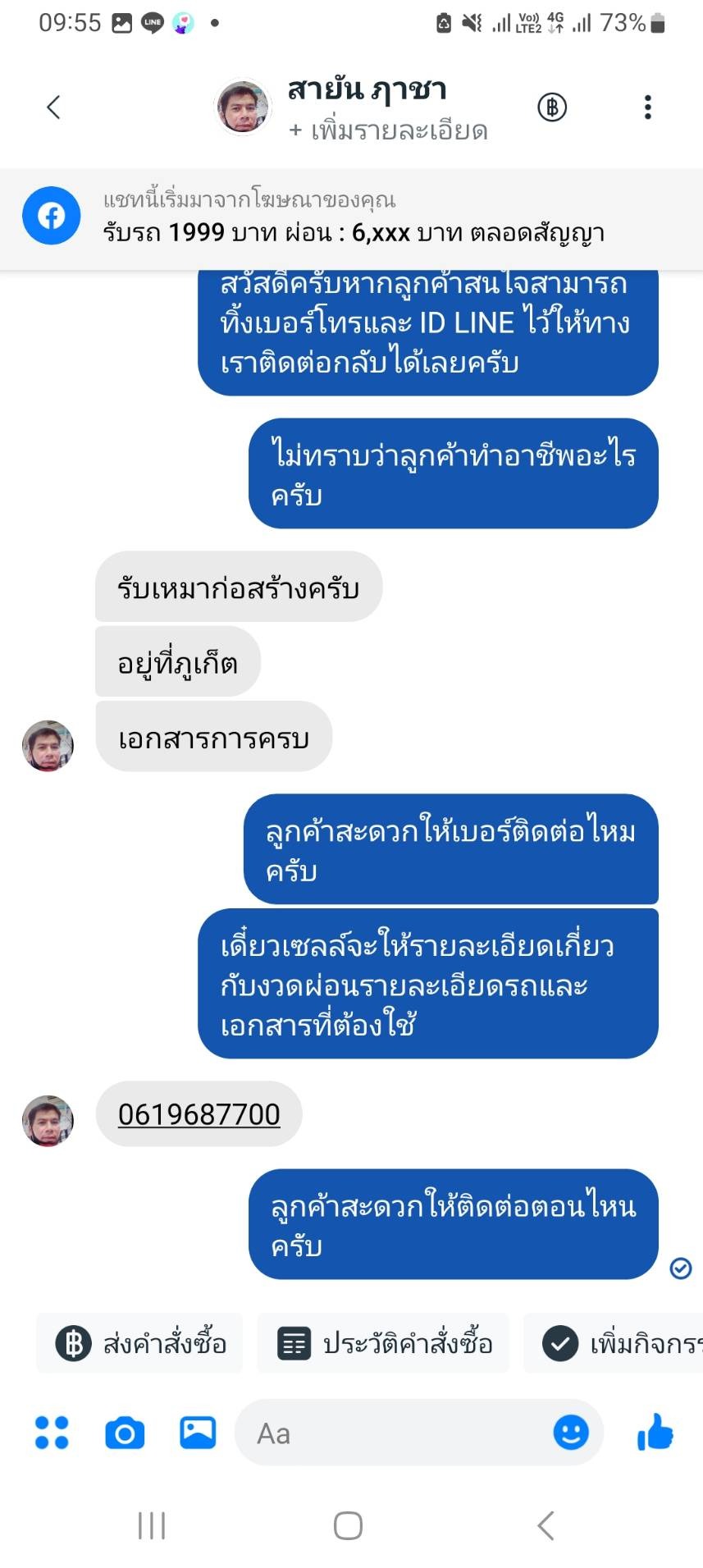Open ประวัติคำสั่งซื้อ order history
703x1568 pixels.
[384, 1344]
